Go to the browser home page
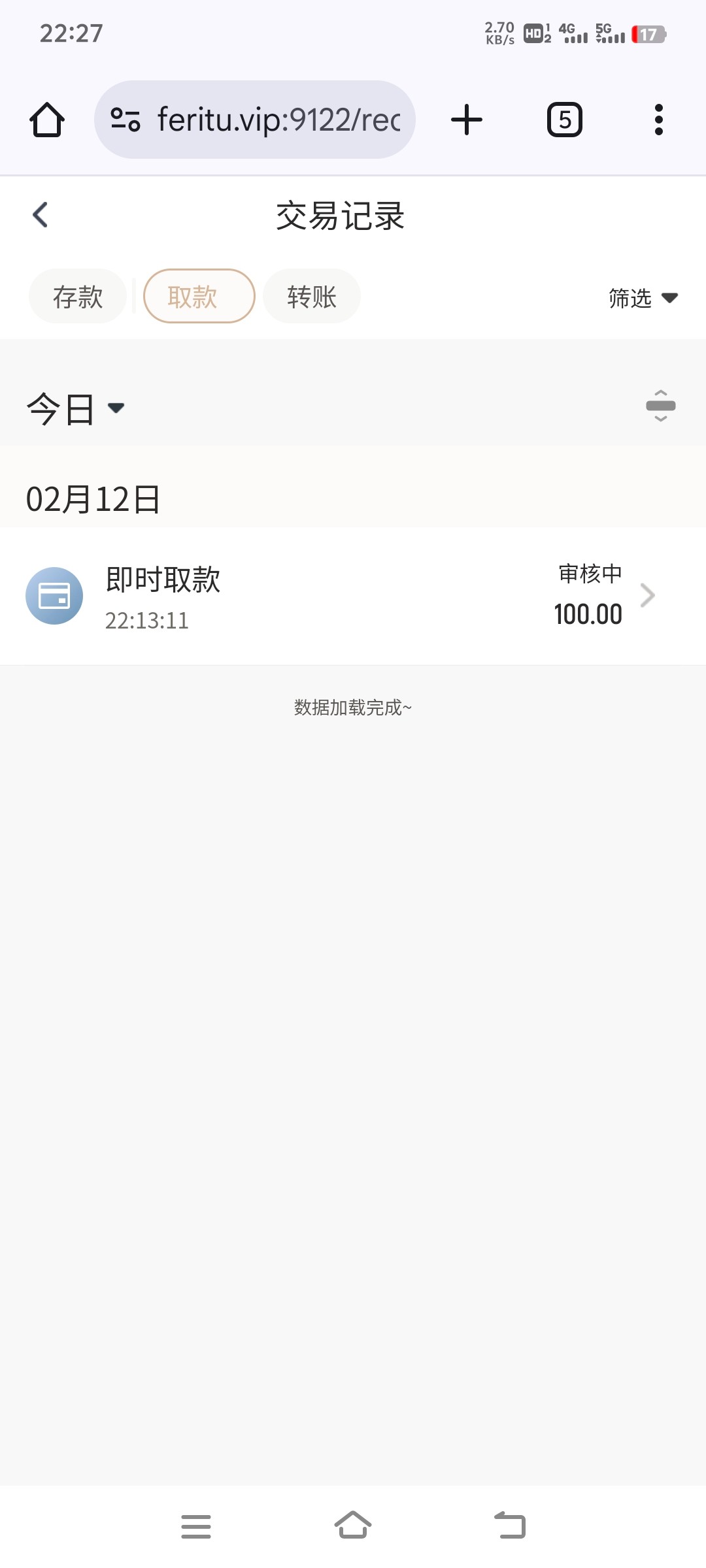The height and width of the screenshot is (1568, 706). click(47, 120)
